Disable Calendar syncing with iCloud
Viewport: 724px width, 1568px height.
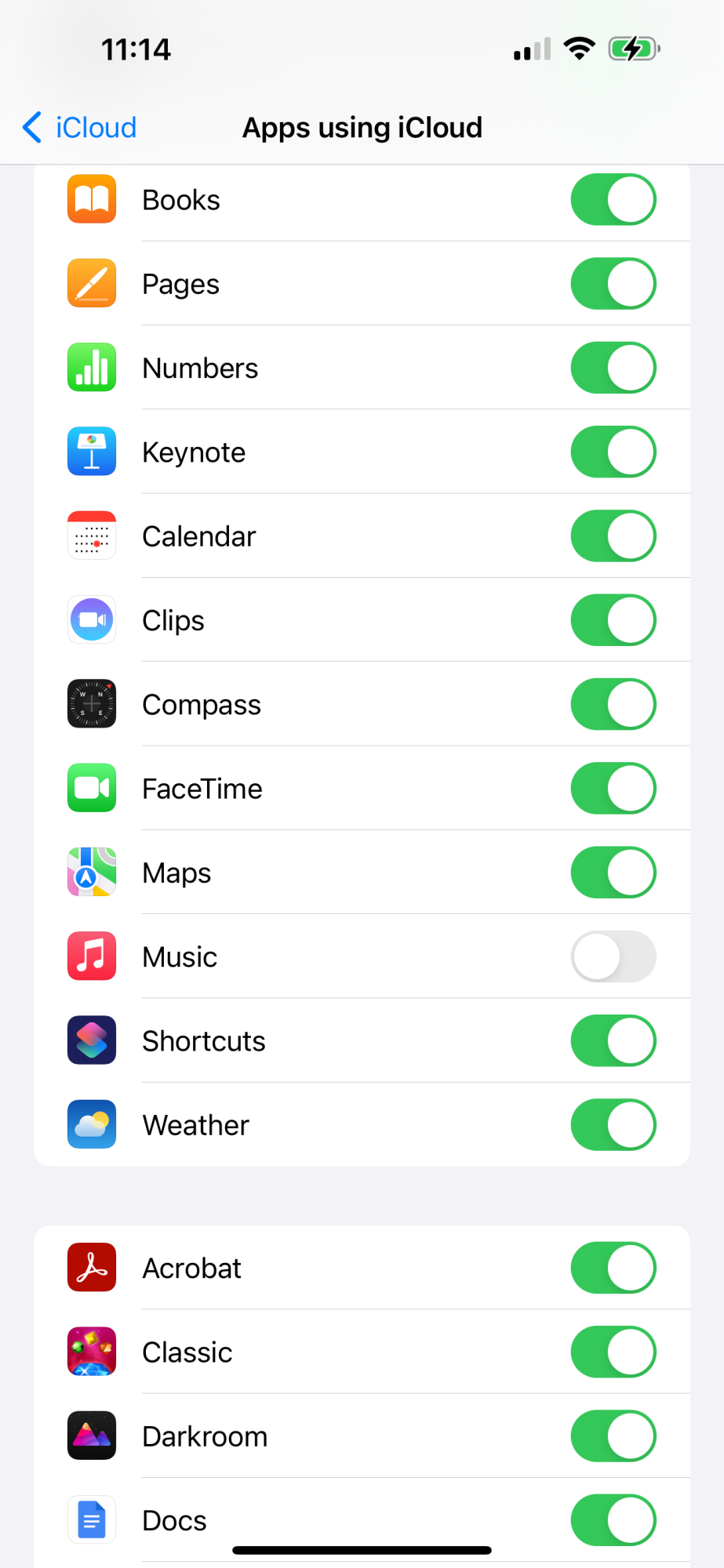coord(613,536)
